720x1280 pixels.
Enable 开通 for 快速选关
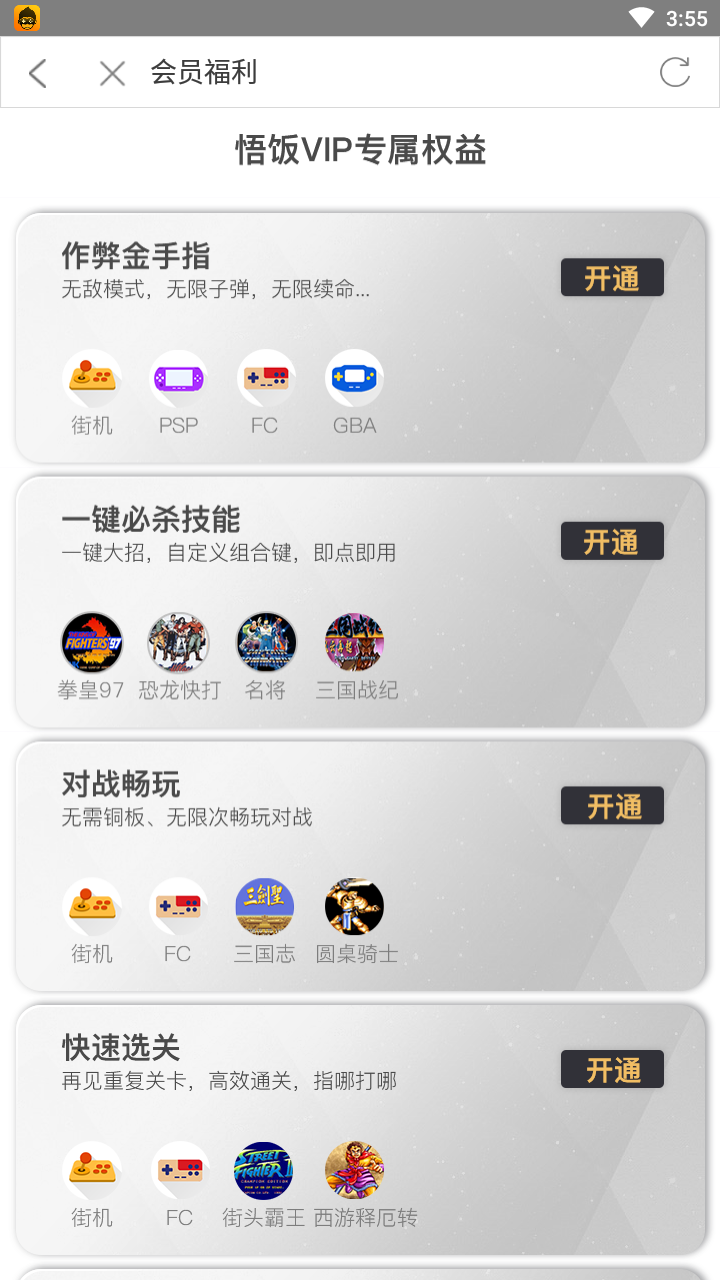[612, 1070]
